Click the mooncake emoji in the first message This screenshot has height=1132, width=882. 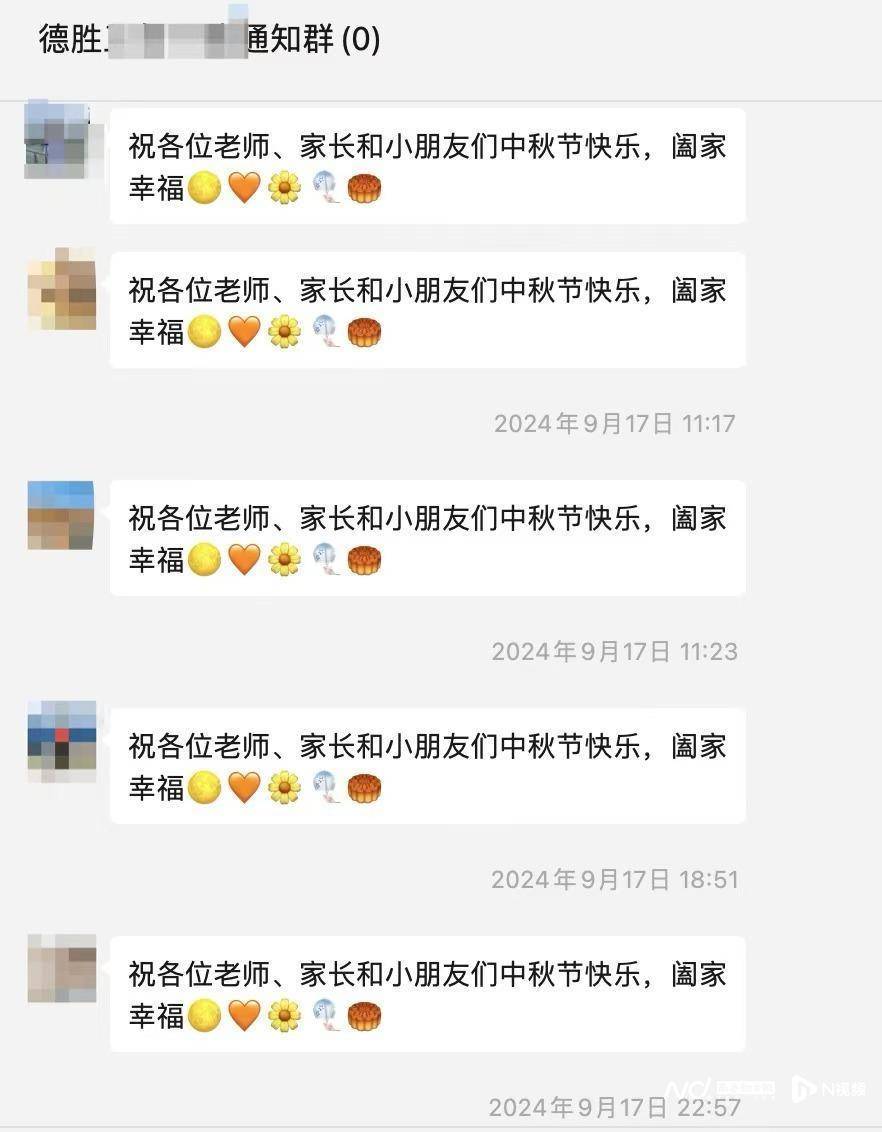[364, 186]
